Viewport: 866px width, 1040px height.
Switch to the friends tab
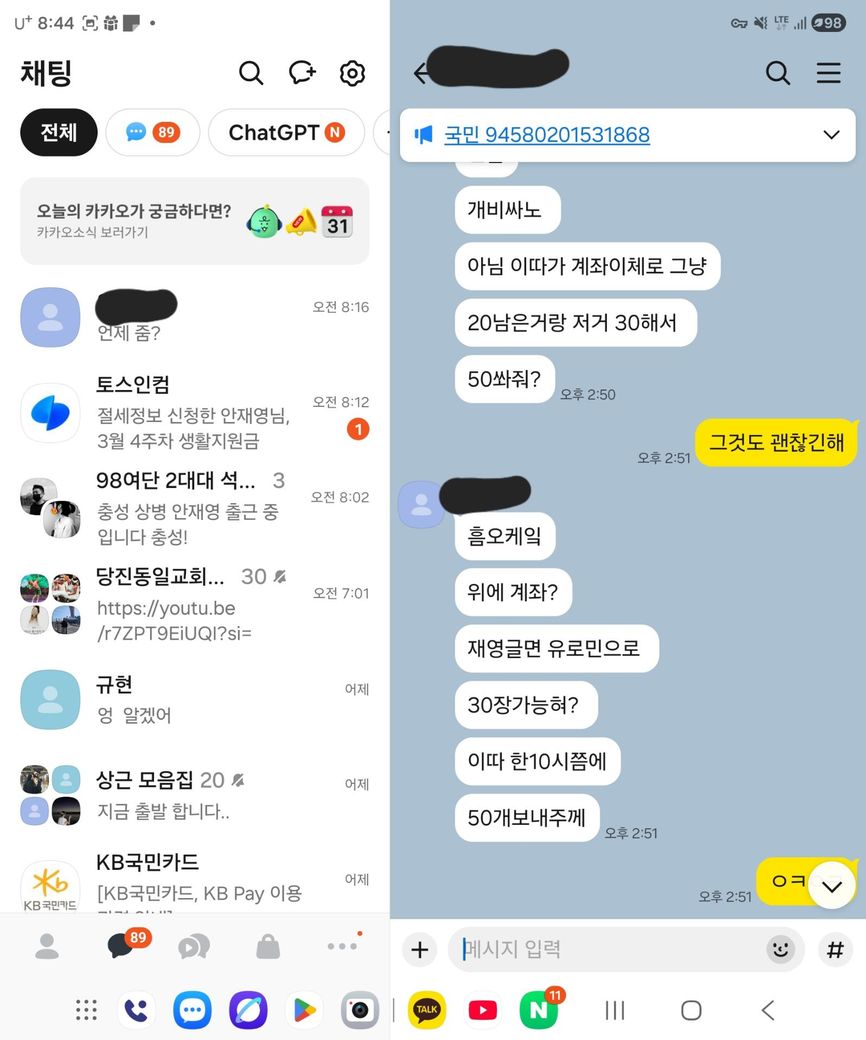pos(47,946)
